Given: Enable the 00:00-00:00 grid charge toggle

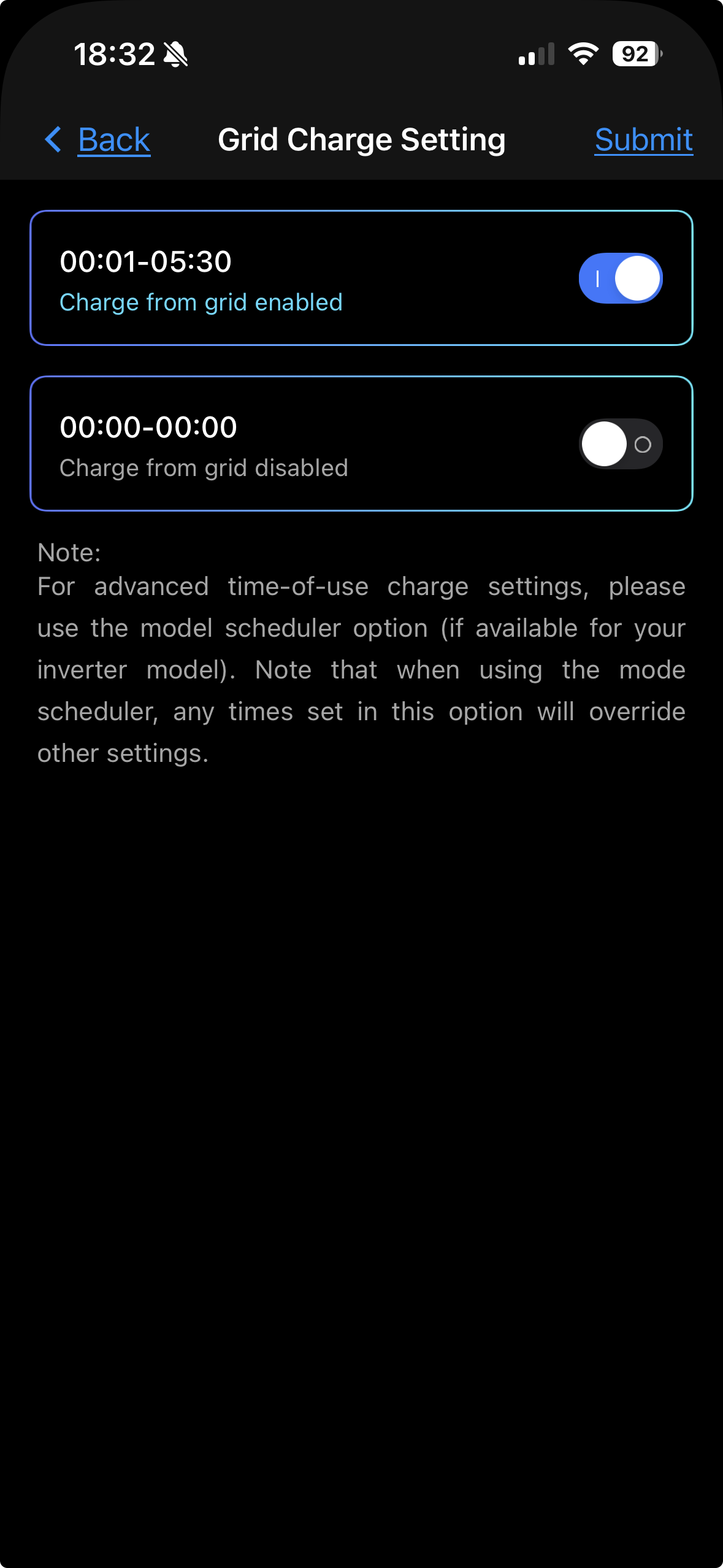Looking at the screenshot, I should point(620,444).
